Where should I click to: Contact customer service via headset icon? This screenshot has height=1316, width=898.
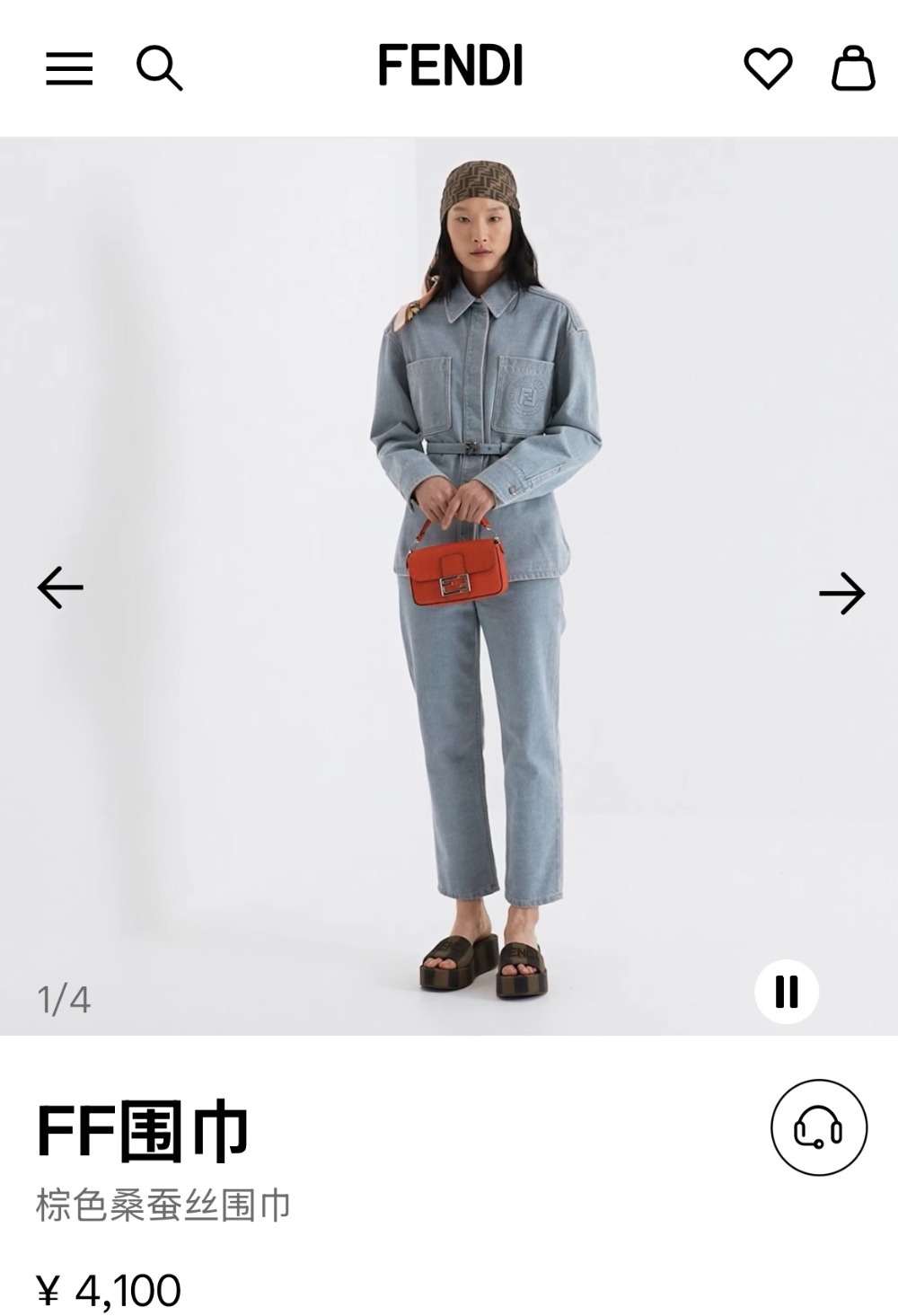pos(818,1127)
